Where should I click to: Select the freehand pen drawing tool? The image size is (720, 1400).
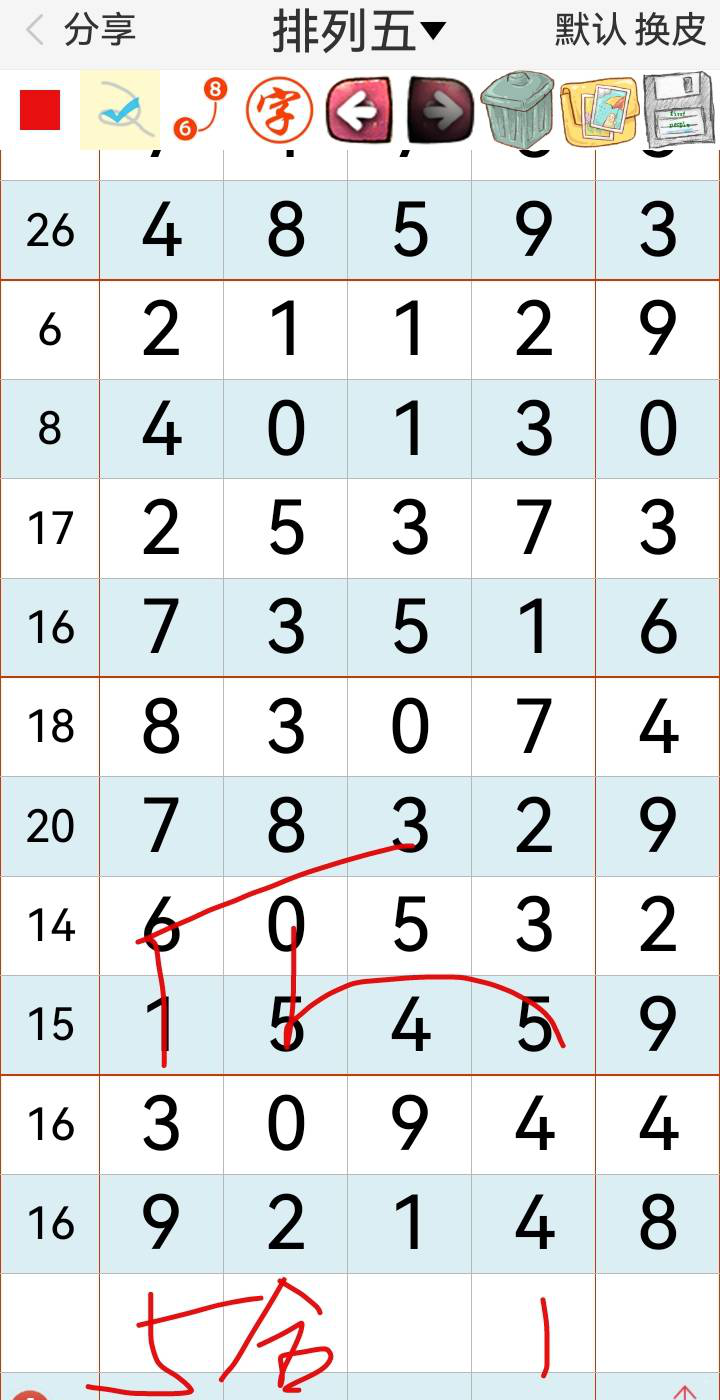tap(120, 110)
